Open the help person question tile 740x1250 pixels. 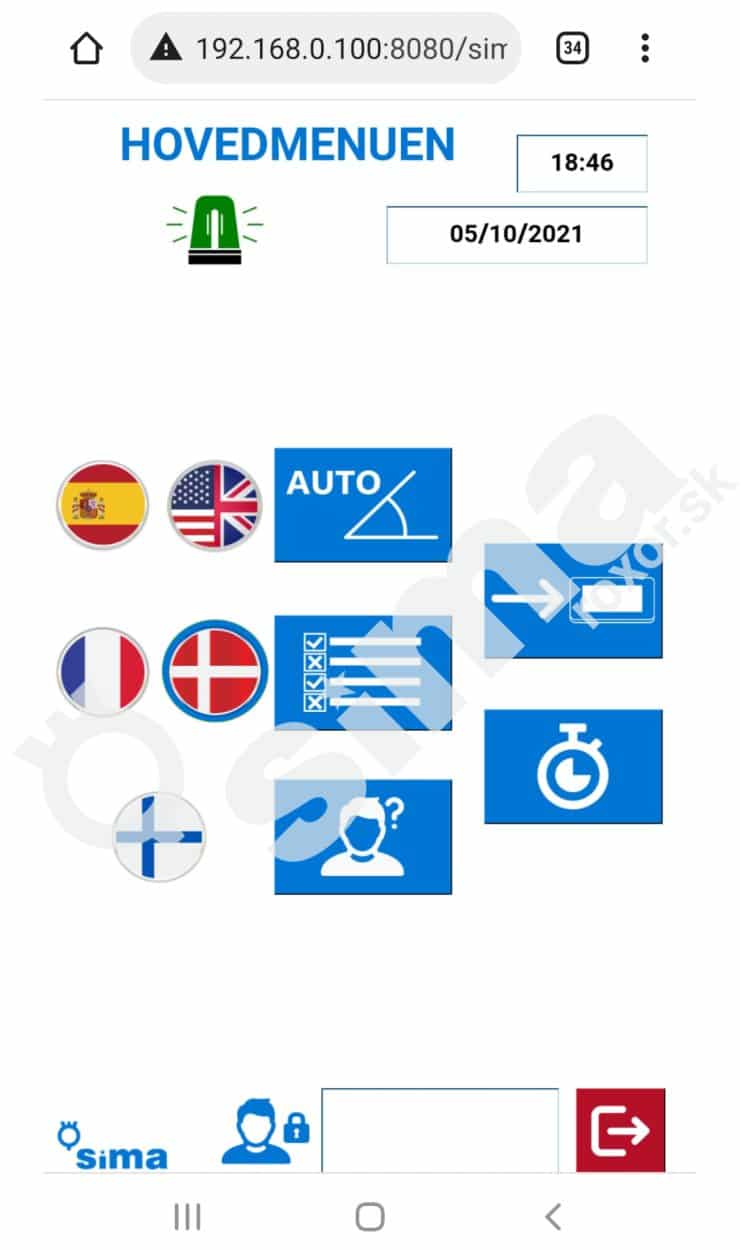click(363, 837)
